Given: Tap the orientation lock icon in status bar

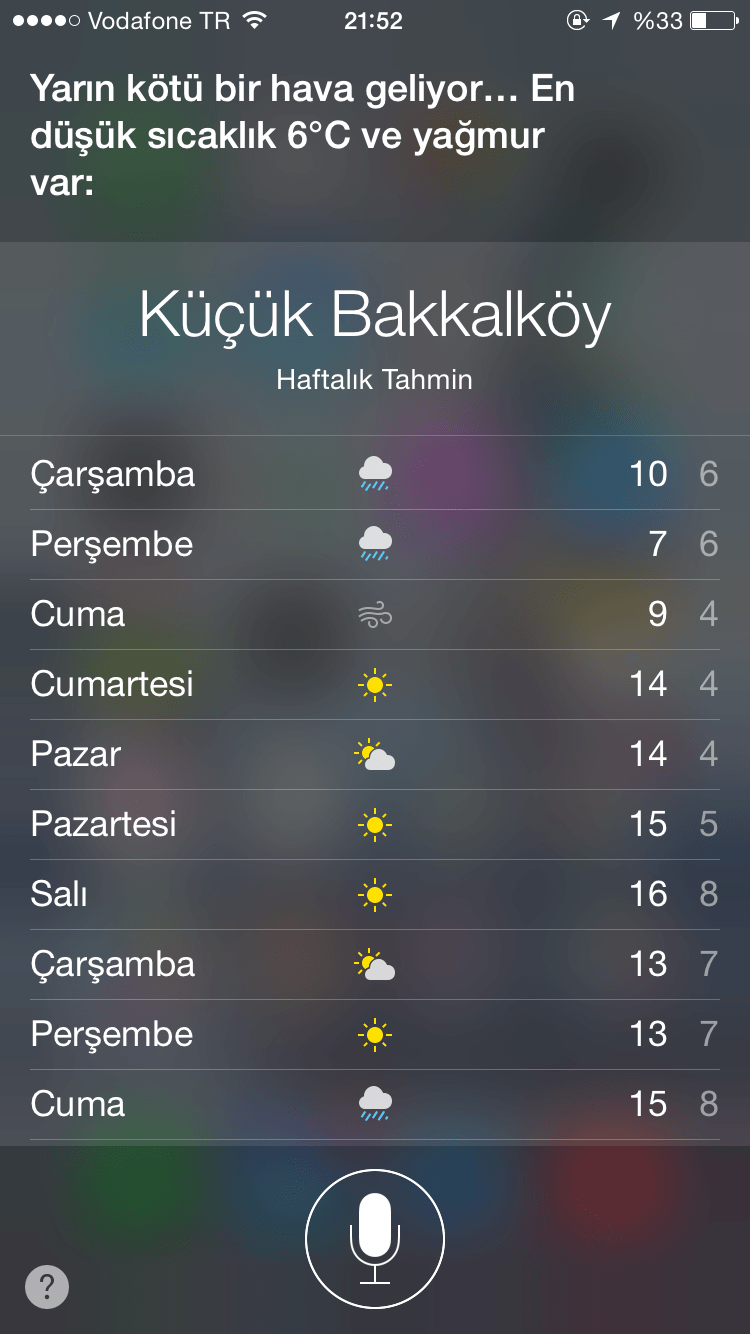Looking at the screenshot, I should [578, 19].
